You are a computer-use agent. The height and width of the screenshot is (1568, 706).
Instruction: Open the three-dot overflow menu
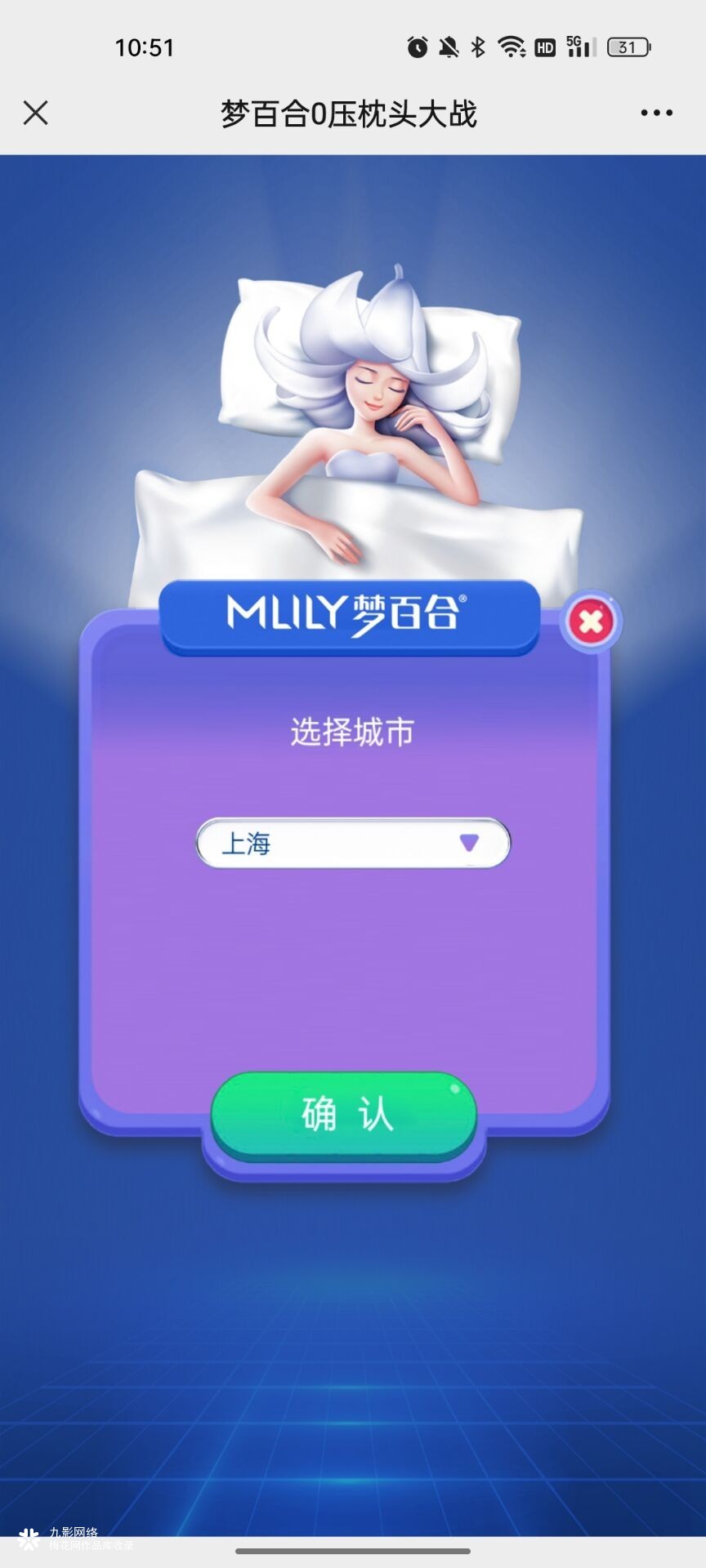(x=656, y=113)
